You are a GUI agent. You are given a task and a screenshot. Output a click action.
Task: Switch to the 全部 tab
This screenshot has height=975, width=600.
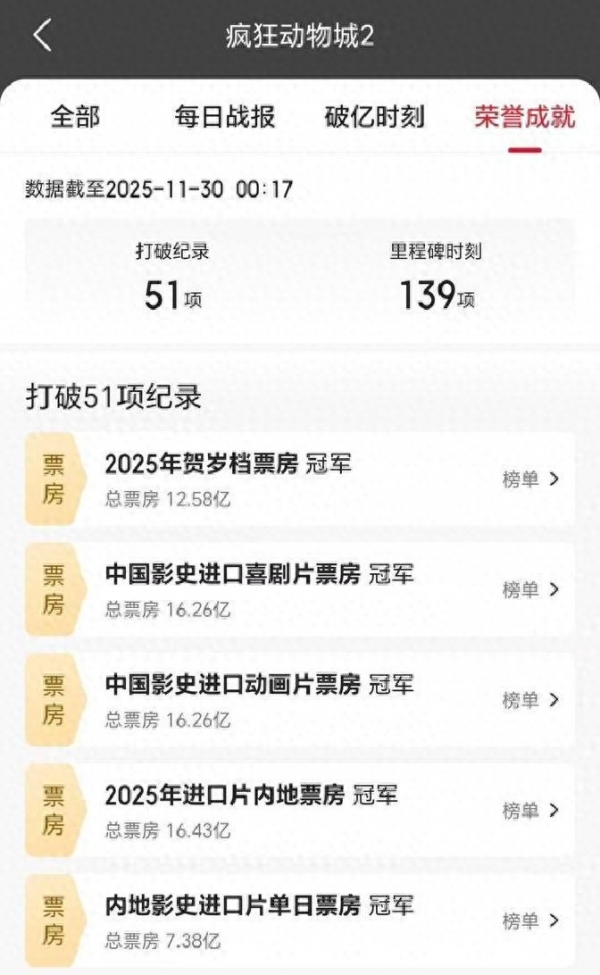click(75, 116)
